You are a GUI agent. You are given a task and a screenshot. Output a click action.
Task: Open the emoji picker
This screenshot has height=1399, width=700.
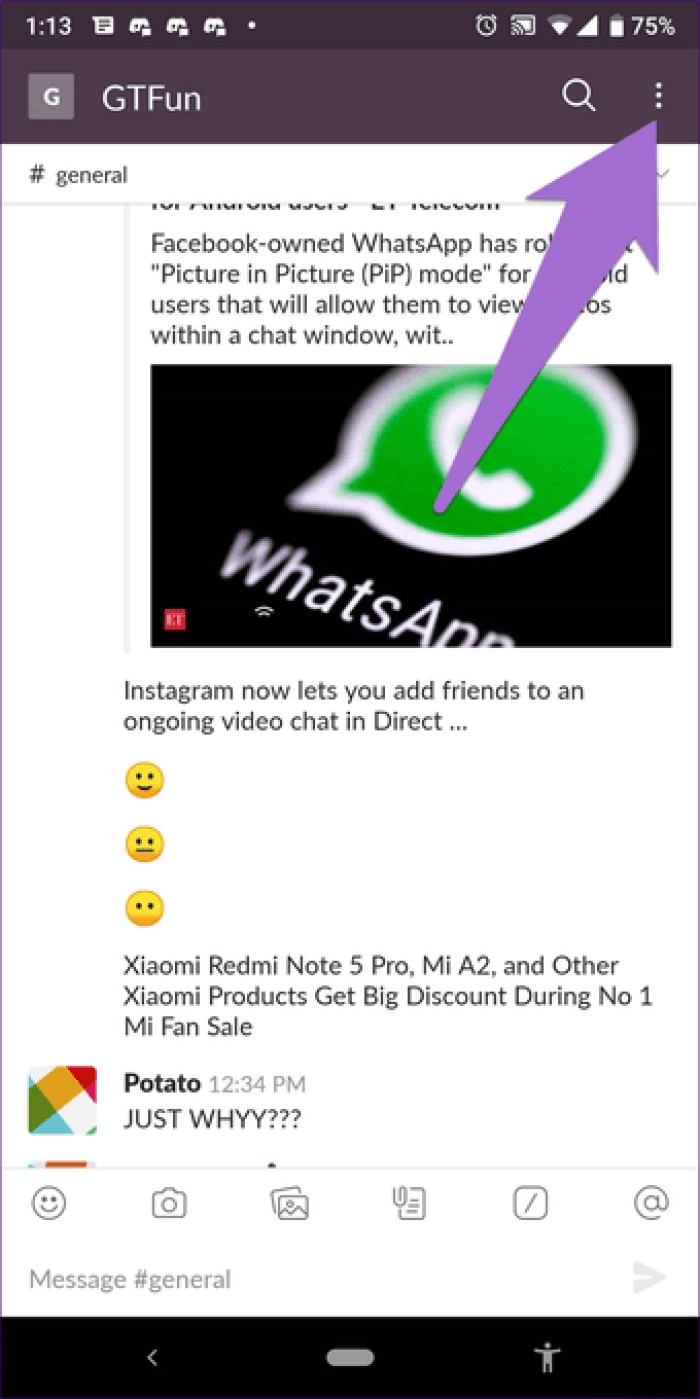point(49,1204)
